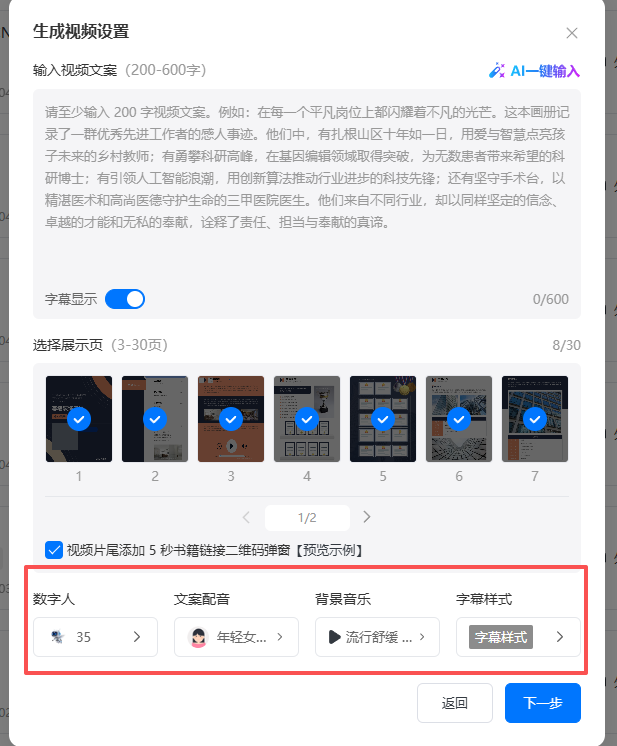Go to next page of thumbnails
This screenshot has width=617, height=746.
(x=367, y=517)
